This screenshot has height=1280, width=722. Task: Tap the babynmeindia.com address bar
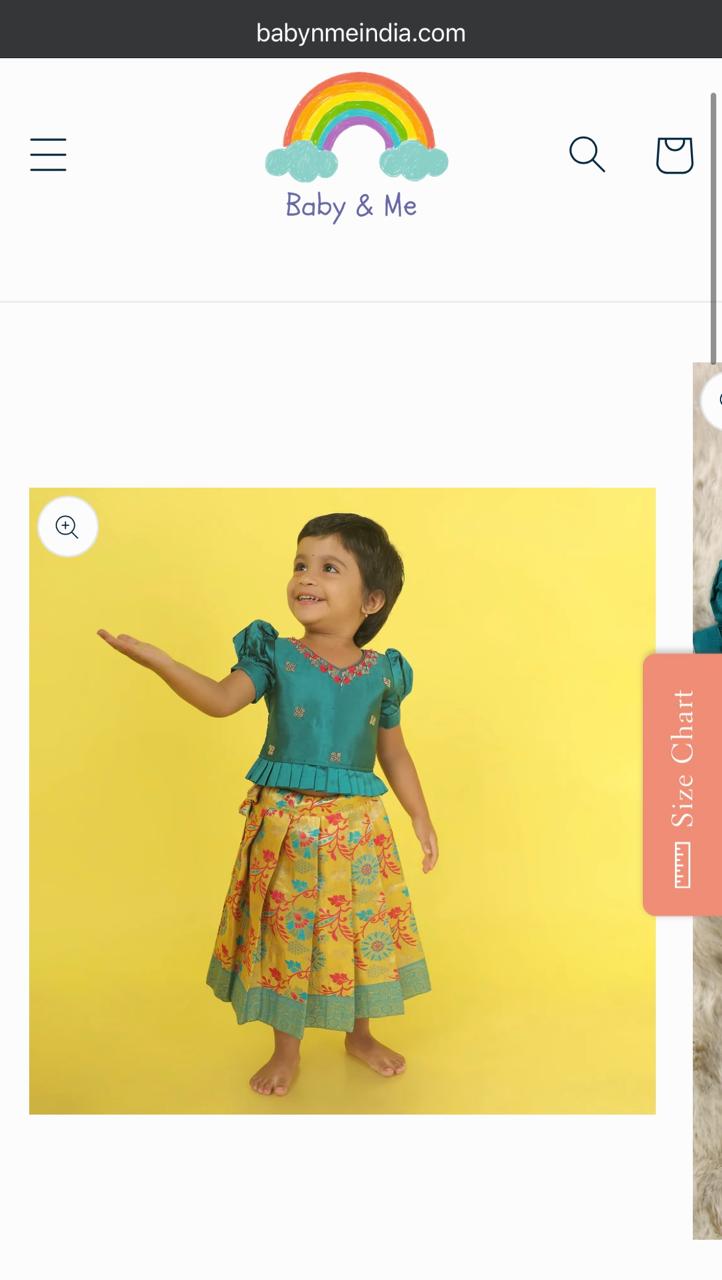pos(361,32)
